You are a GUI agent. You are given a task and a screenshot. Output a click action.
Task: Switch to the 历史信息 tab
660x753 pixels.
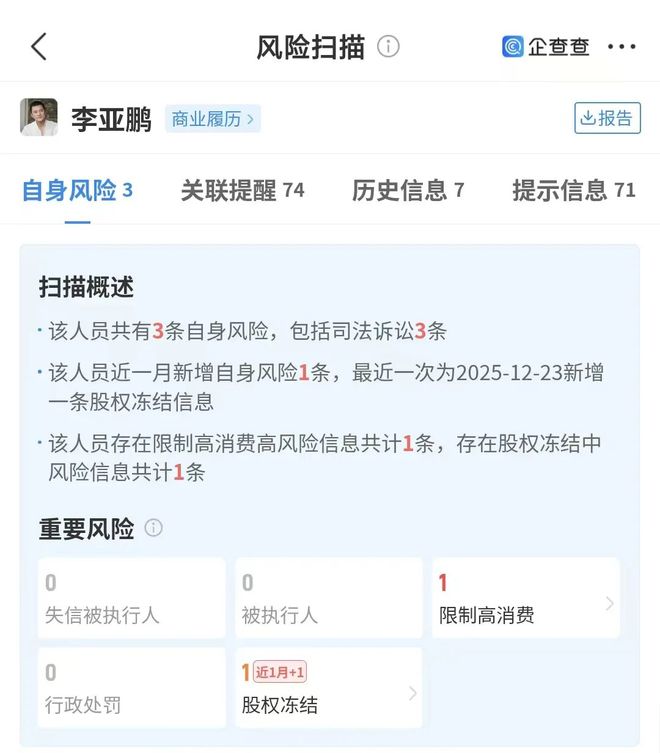click(x=407, y=190)
